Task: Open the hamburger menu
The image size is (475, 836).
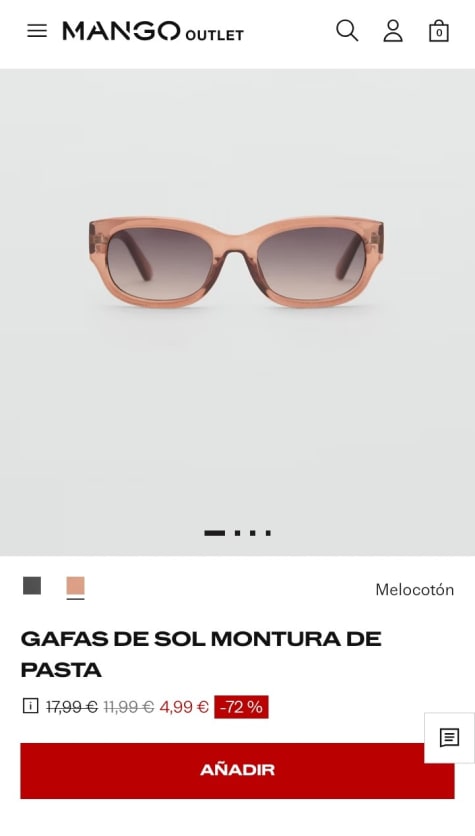Action: pyautogui.click(x=37, y=31)
